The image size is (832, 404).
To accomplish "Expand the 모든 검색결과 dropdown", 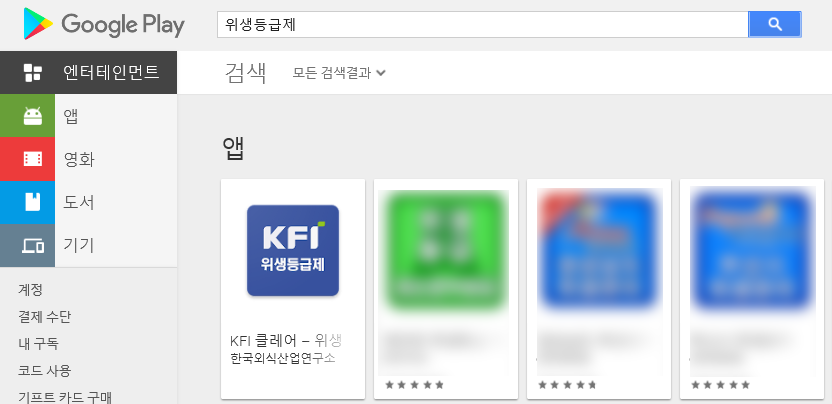I will click(339, 73).
